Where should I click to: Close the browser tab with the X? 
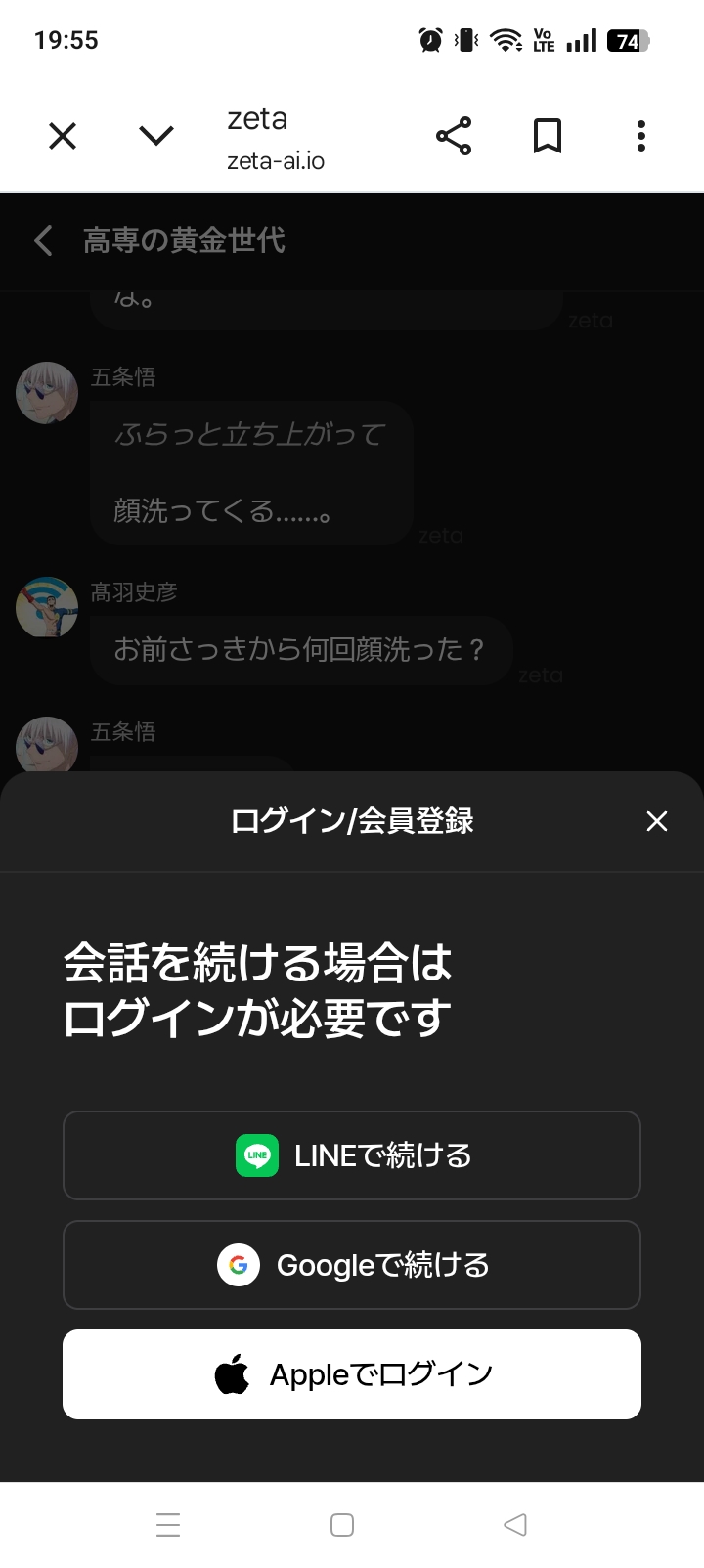tap(63, 136)
